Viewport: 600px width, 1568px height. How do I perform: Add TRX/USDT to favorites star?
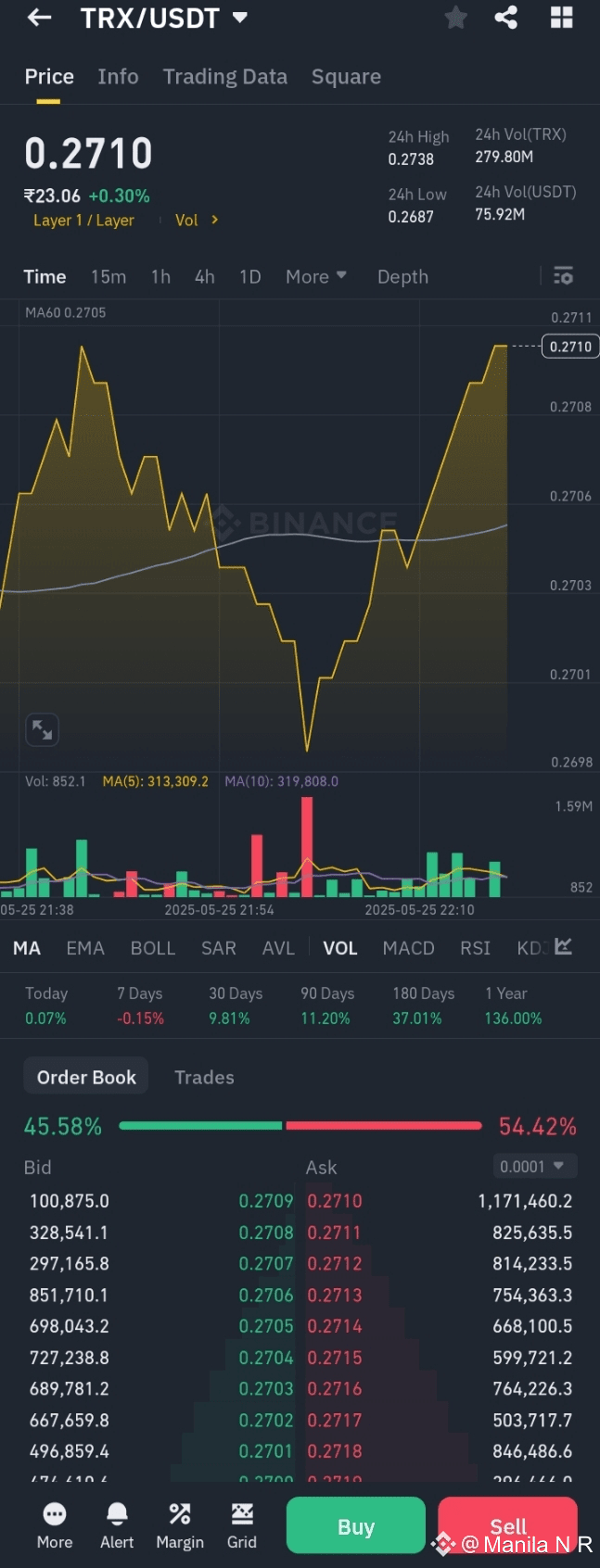click(x=455, y=18)
